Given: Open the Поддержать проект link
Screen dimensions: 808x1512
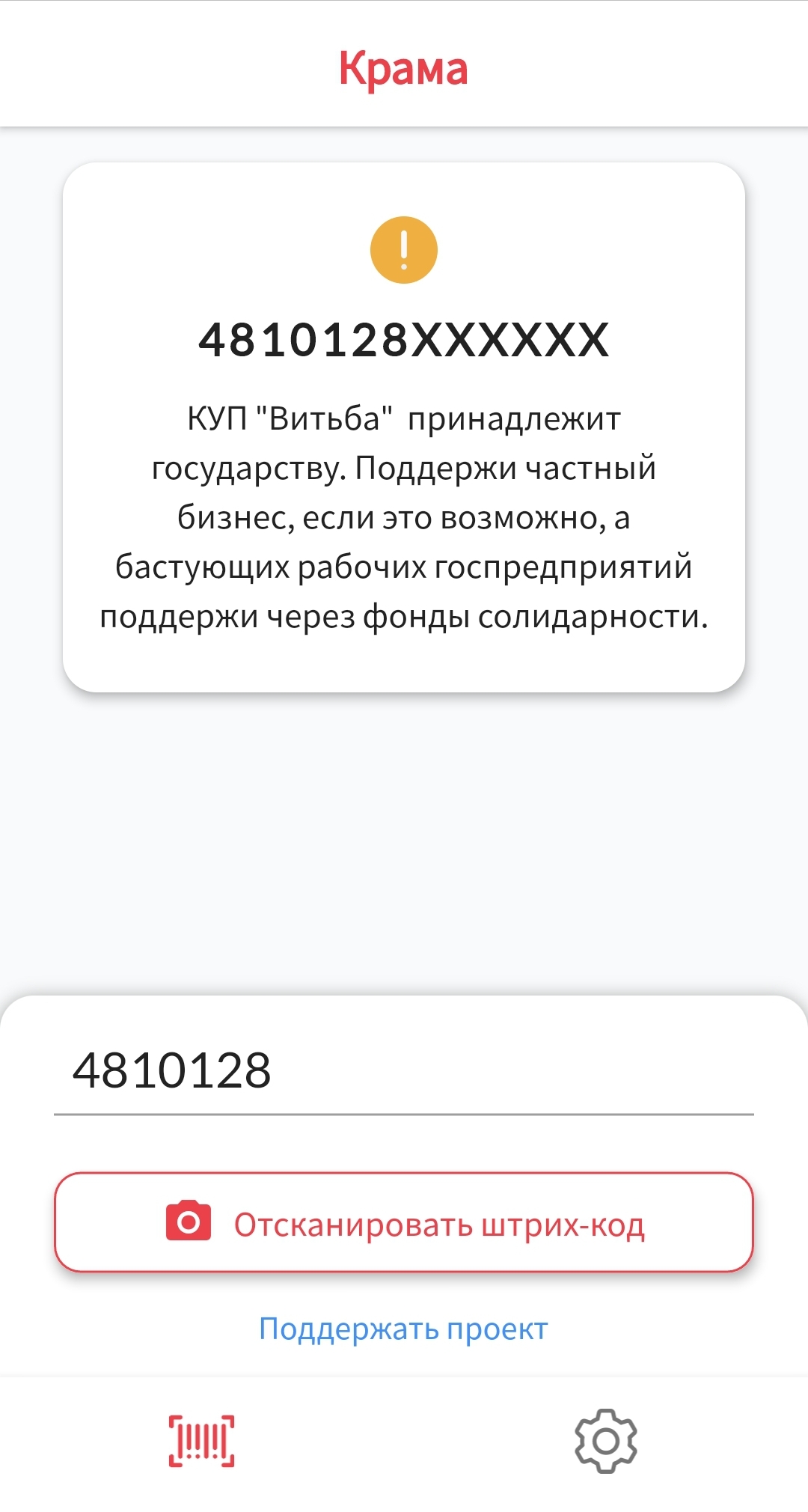Looking at the screenshot, I should [403, 1329].
